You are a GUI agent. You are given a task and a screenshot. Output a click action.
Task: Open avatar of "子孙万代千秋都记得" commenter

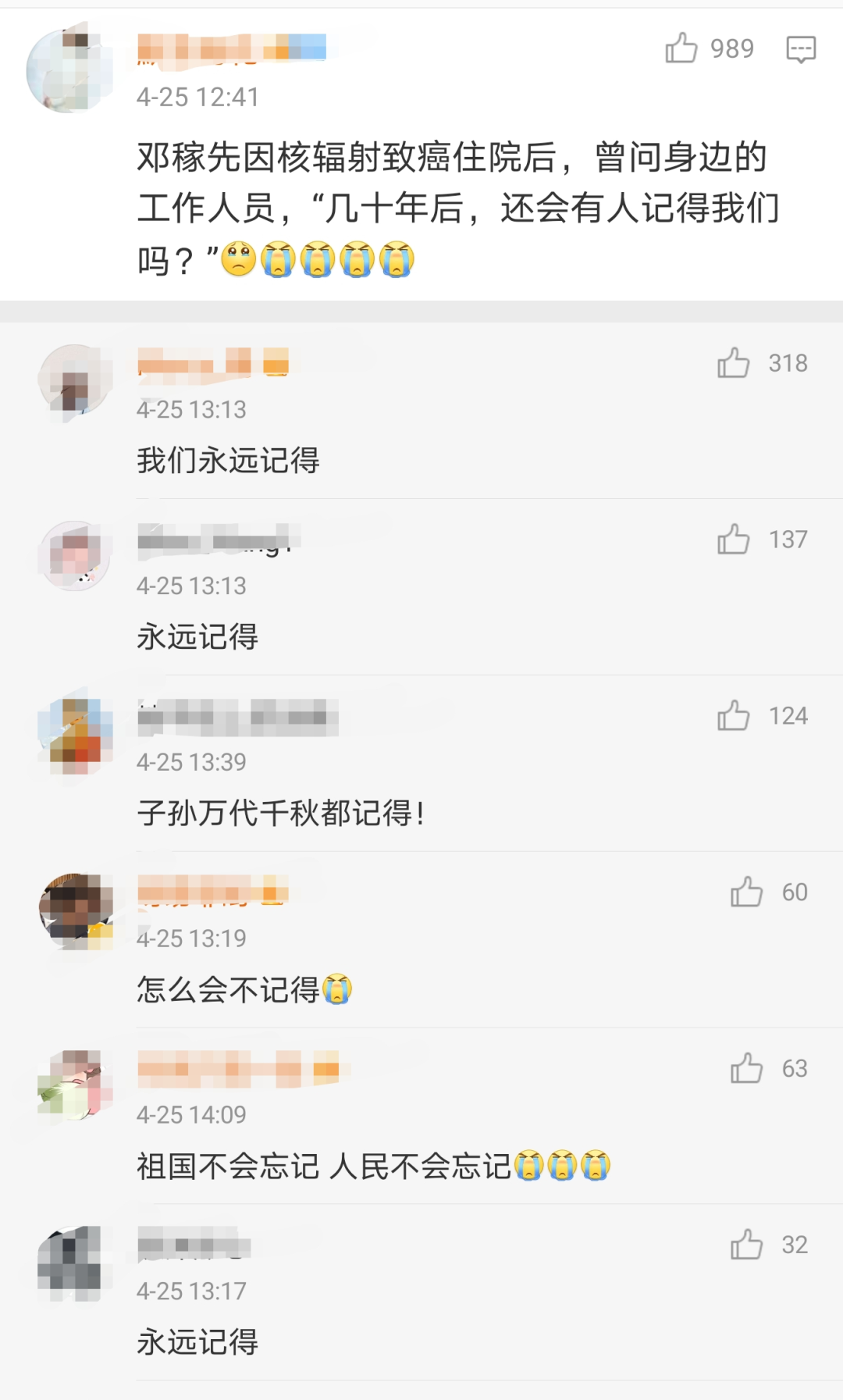point(75,735)
